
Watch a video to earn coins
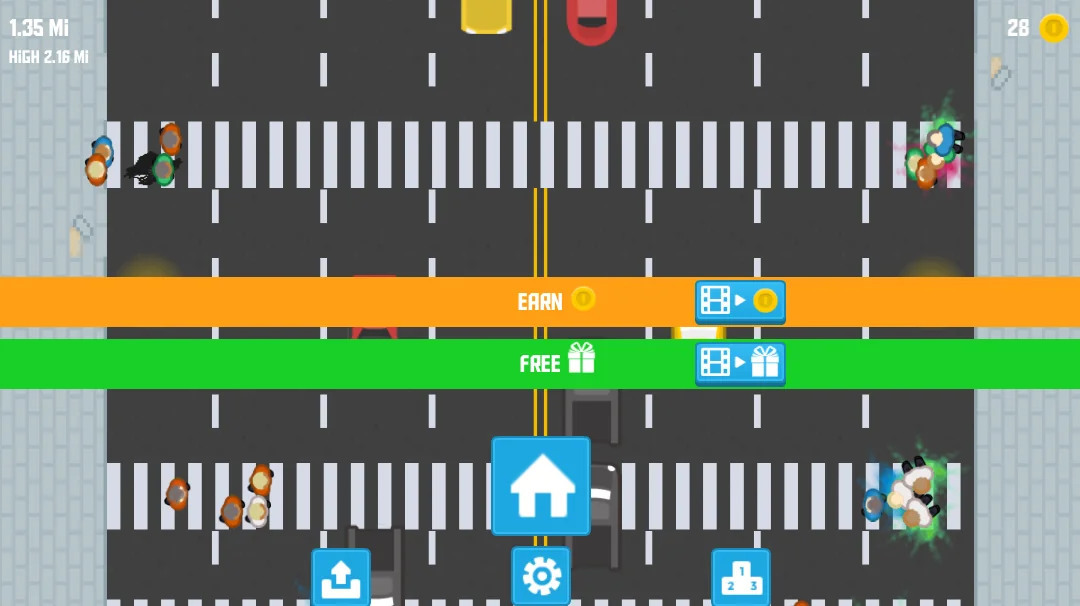click(x=740, y=300)
